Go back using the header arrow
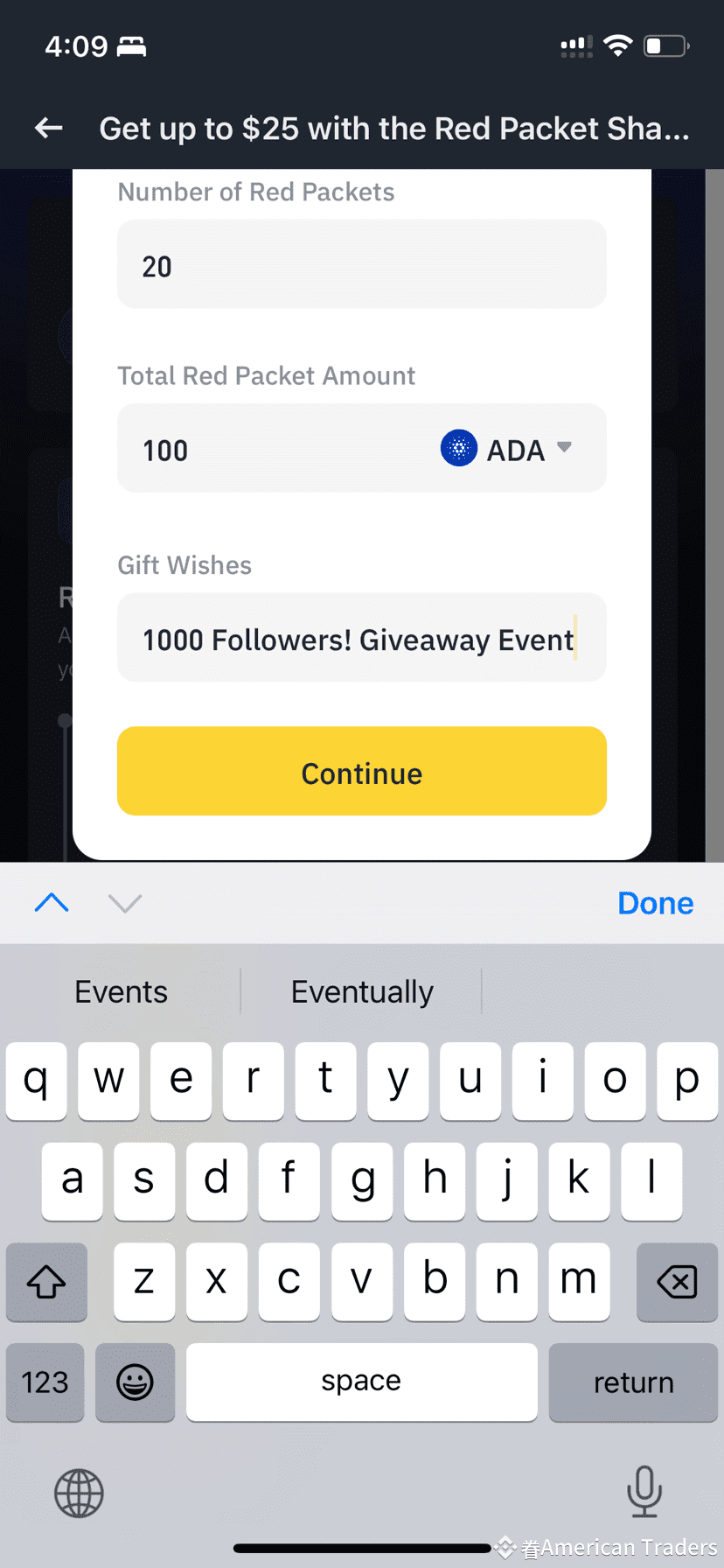 point(49,129)
